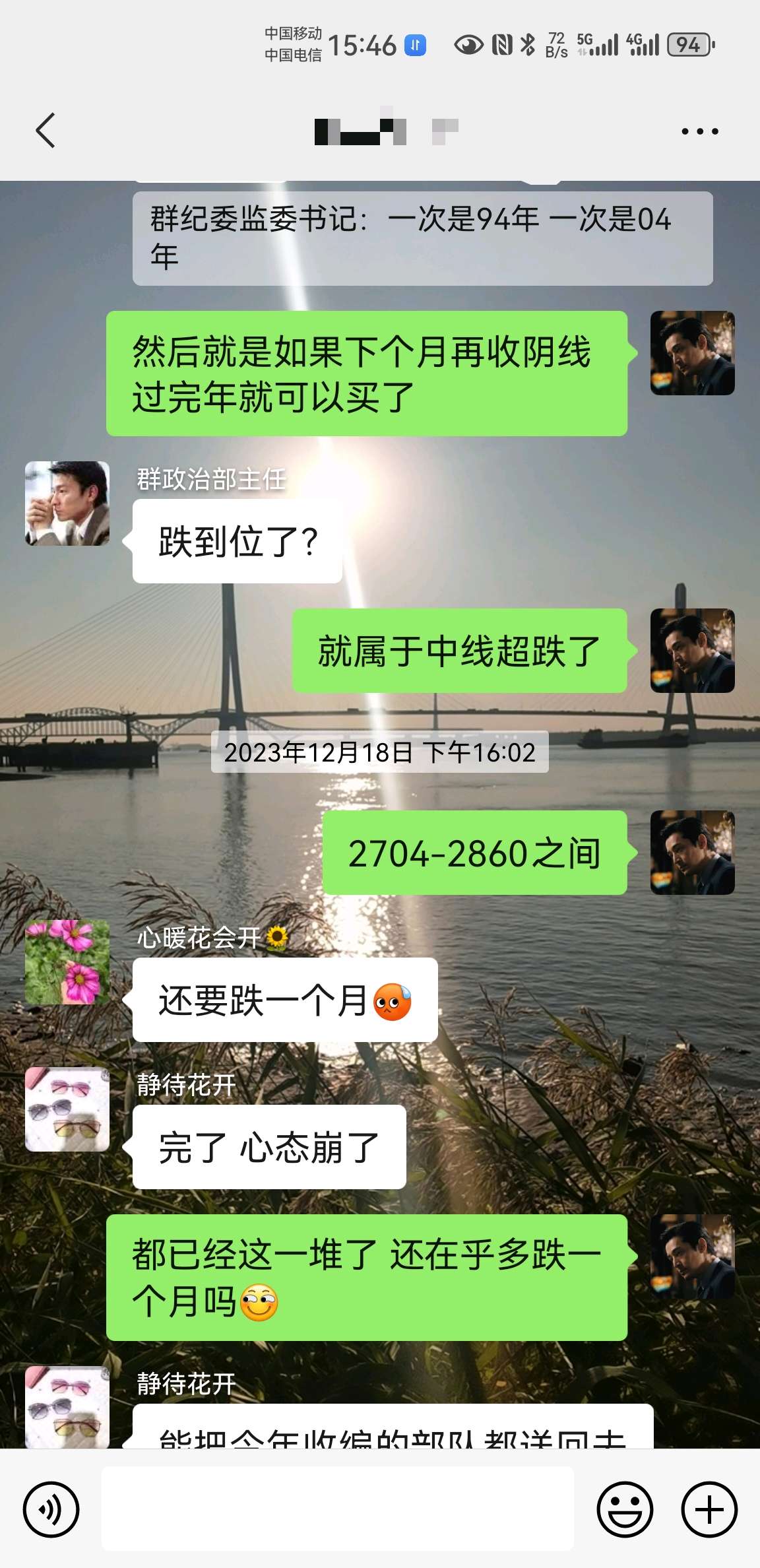760x1568 pixels.
Task: Tap the avatar beside 完了 心态崩了
Action: [x=67, y=1109]
